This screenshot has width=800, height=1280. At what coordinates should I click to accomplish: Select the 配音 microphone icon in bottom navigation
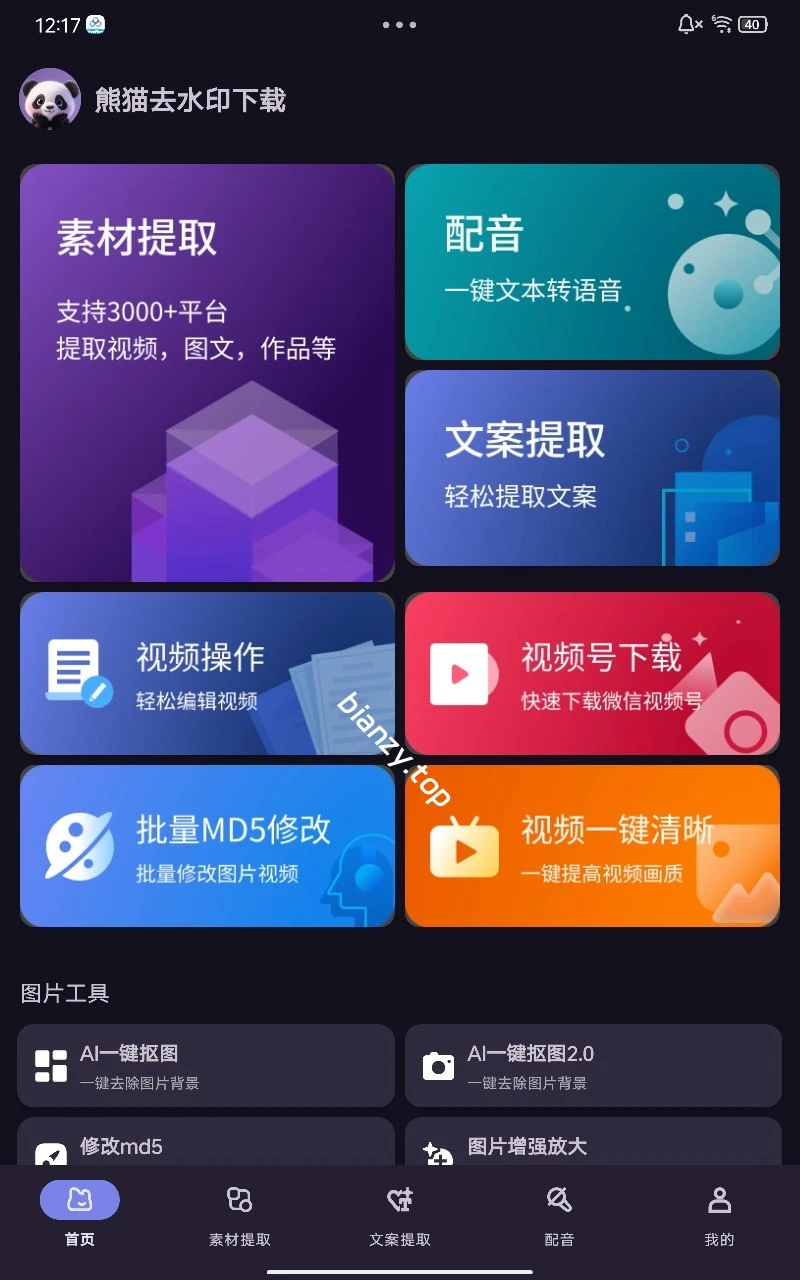pyautogui.click(x=559, y=1199)
